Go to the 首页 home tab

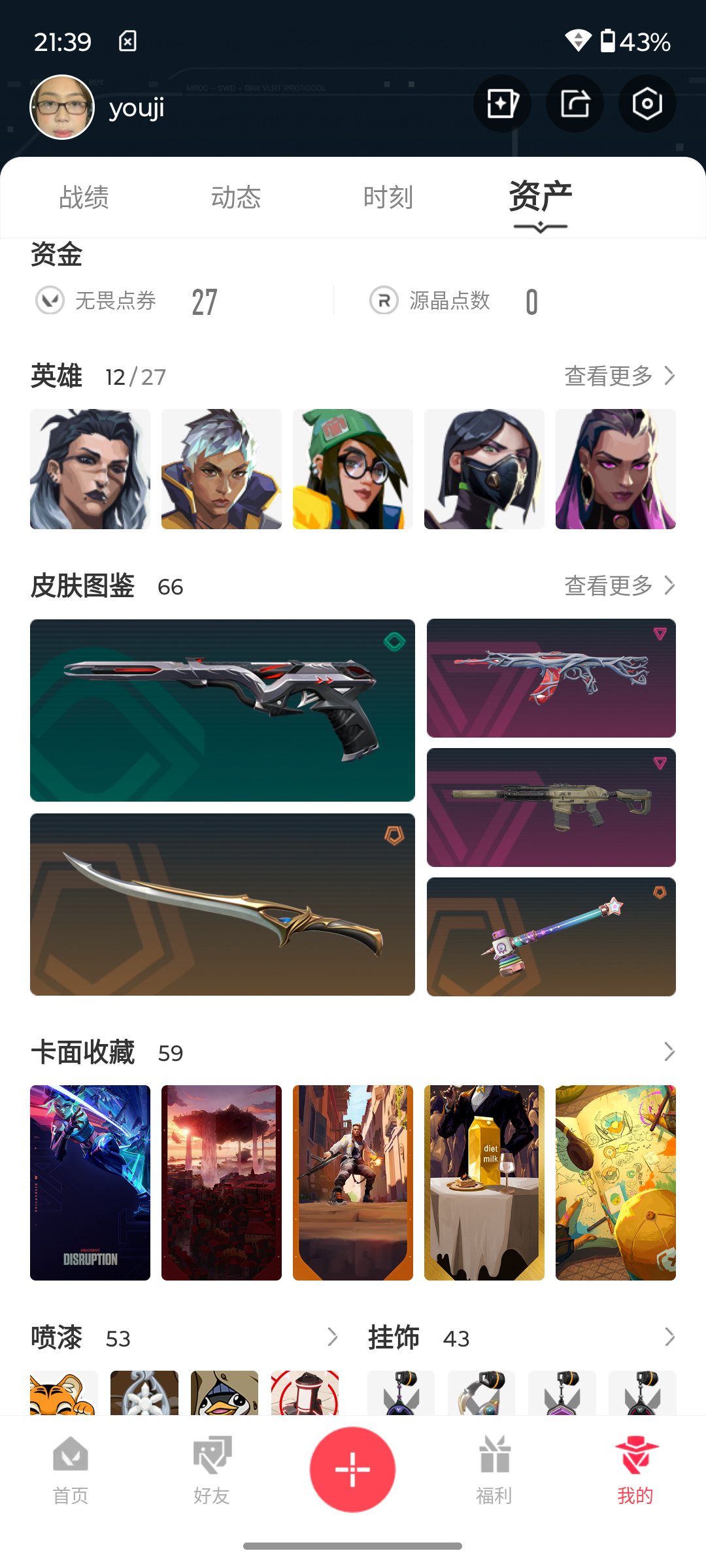(x=71, y=1471)
